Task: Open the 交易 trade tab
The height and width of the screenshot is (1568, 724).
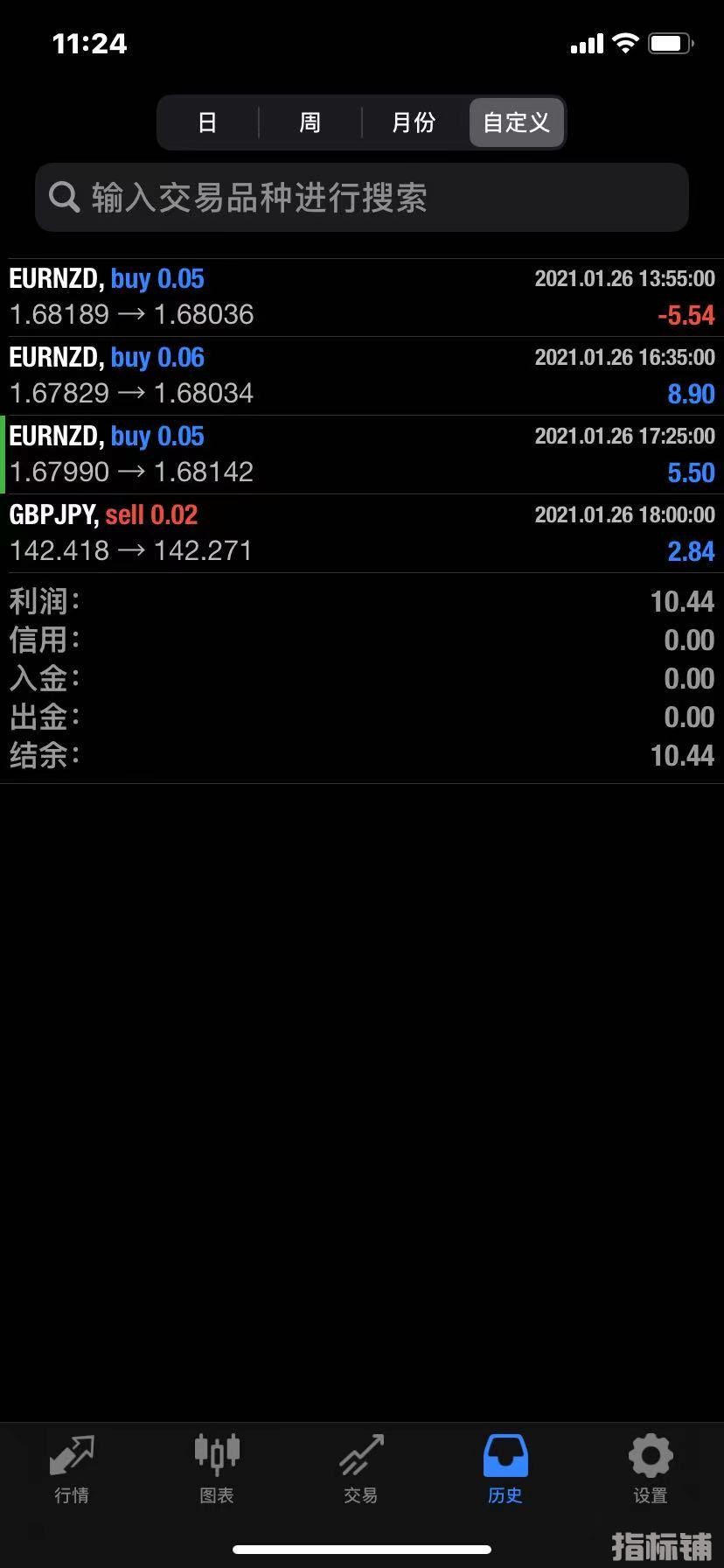Action: point(361,1468)
